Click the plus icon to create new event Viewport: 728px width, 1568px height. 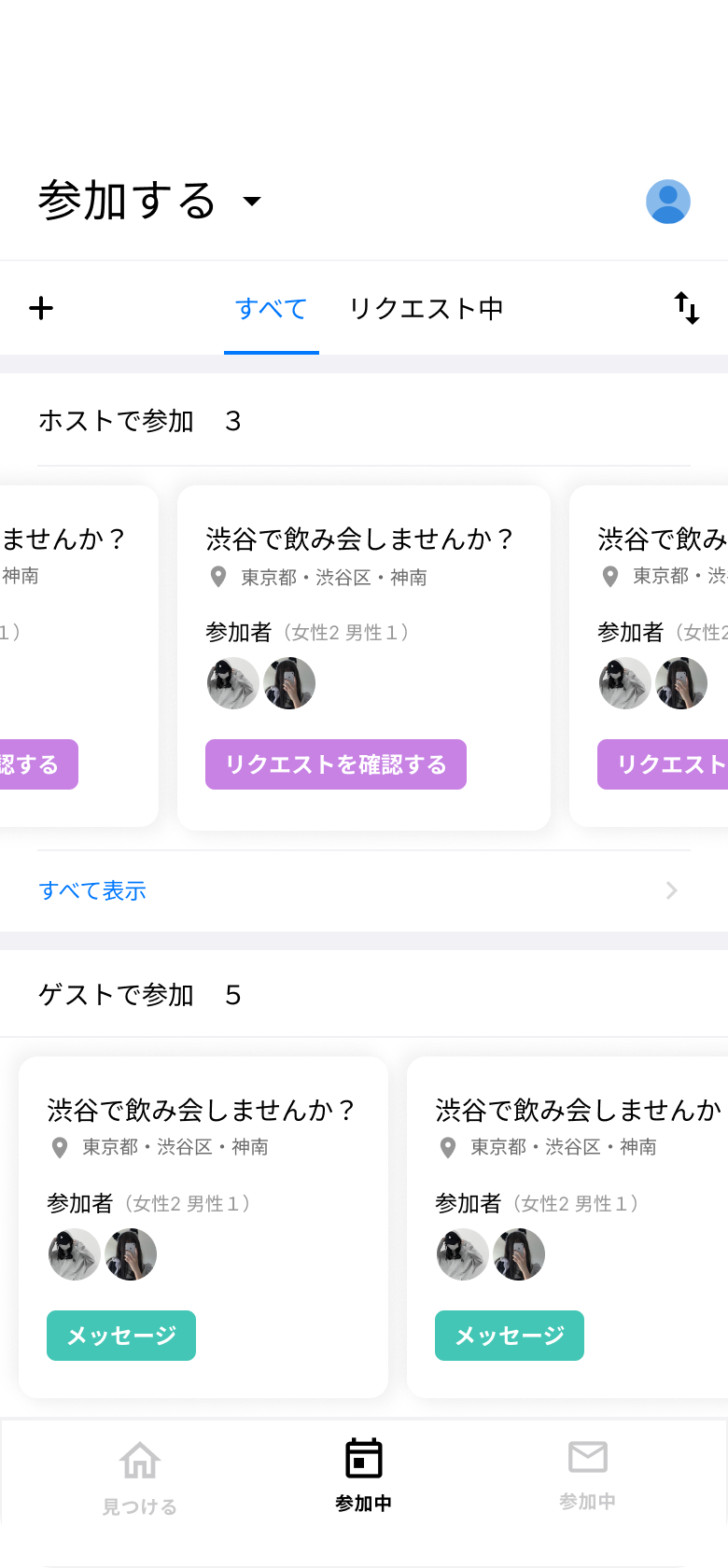tap(42, 308)
